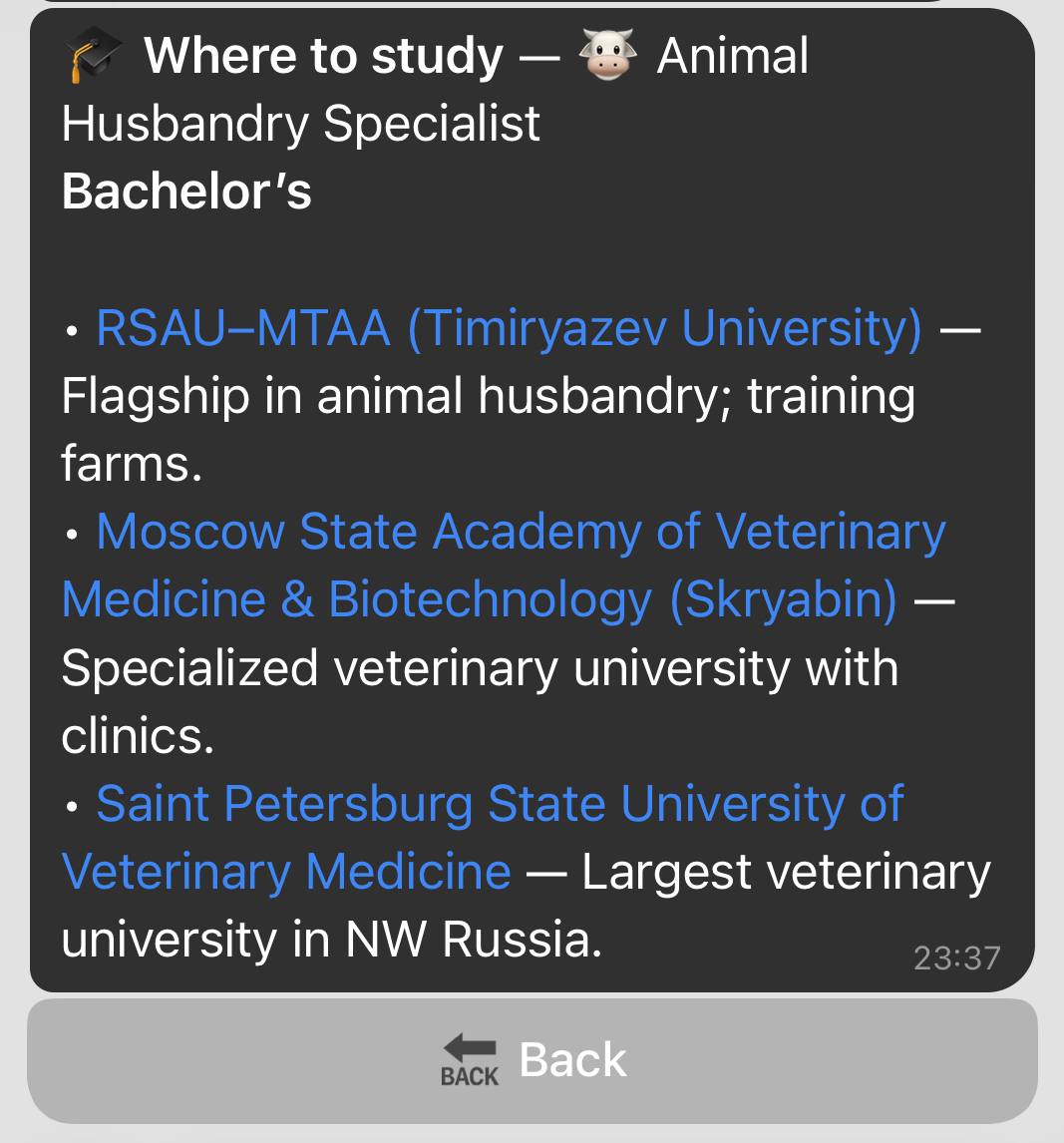Click the back arrow icon on the Back button

pyautogui.click(x=468, y=1048)
